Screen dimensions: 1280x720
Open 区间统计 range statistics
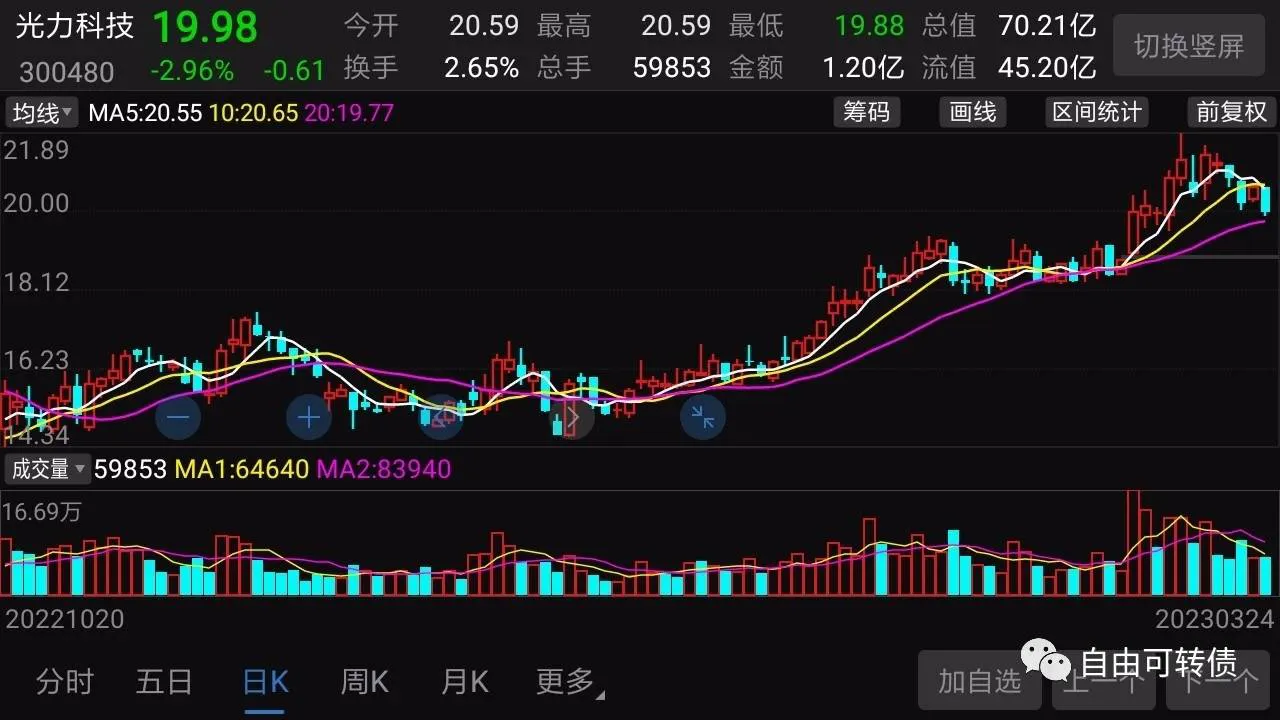point(1096,112)
